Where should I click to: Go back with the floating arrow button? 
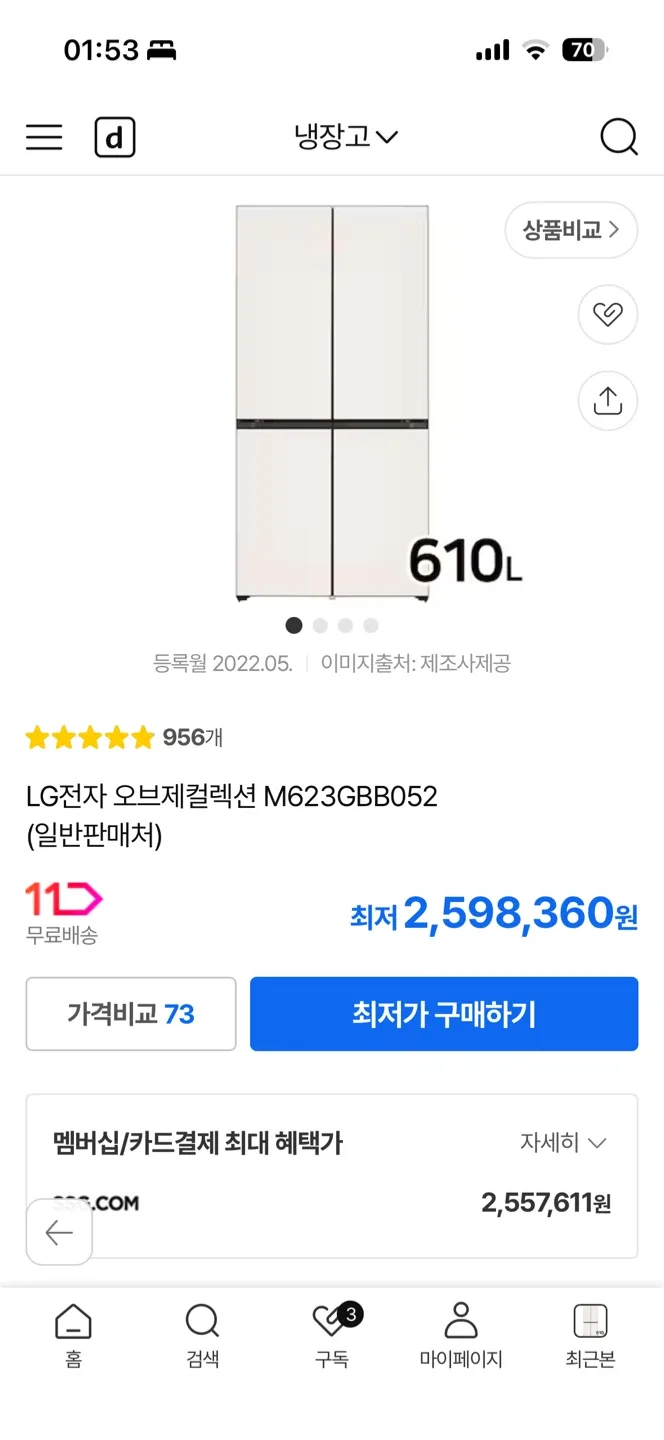[59, 1232]
